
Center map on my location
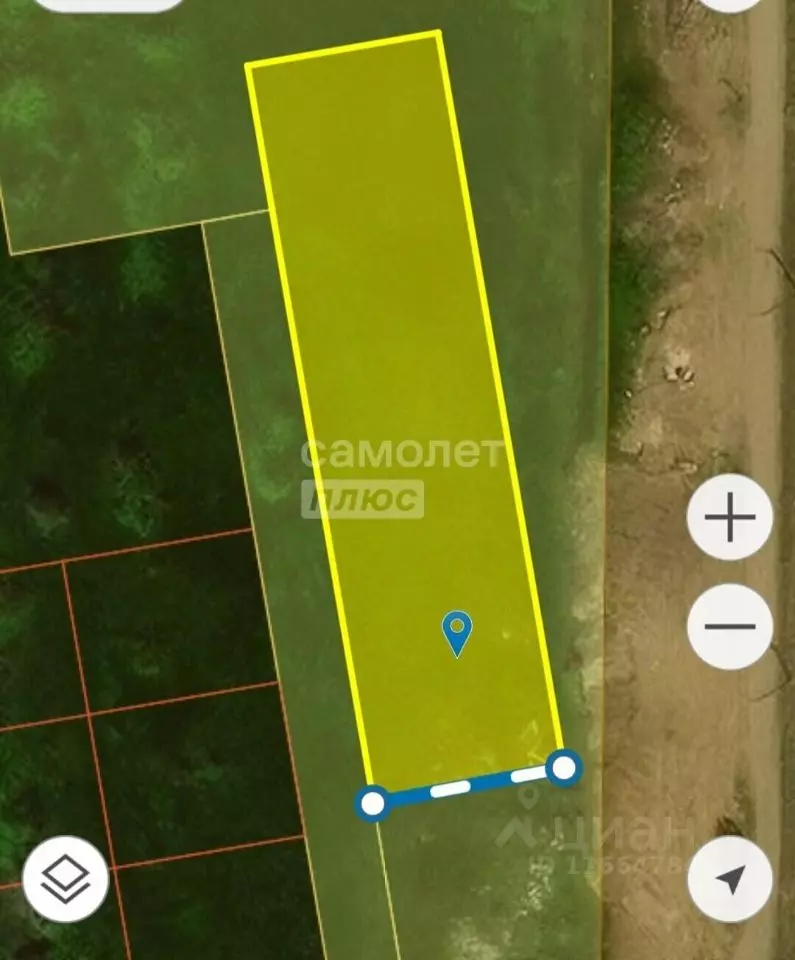[x=729, y=879]
